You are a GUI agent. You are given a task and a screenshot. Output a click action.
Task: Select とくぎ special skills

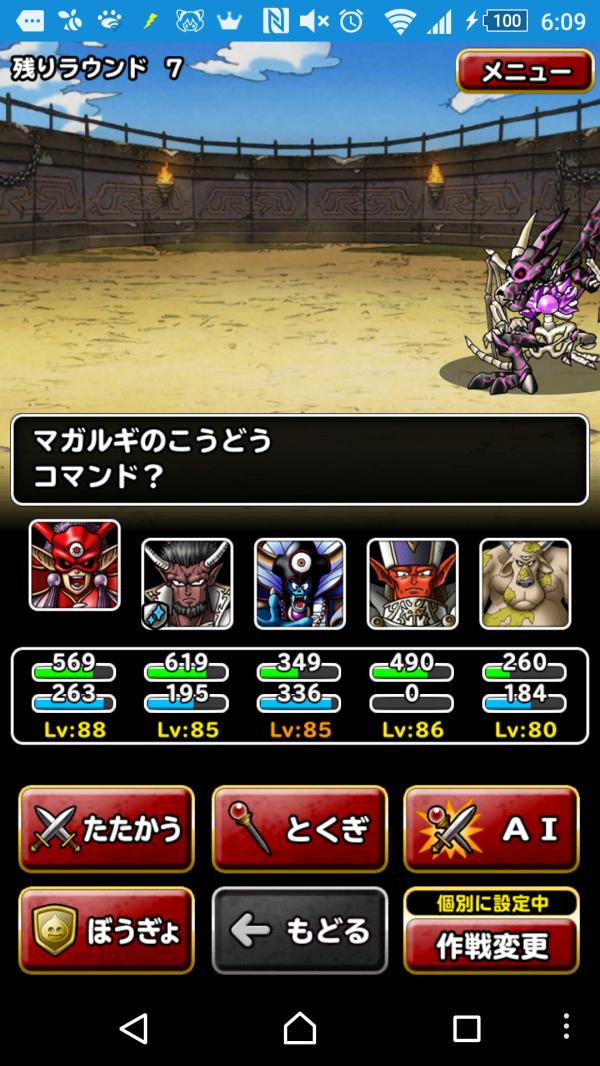[x=299, y=828]
